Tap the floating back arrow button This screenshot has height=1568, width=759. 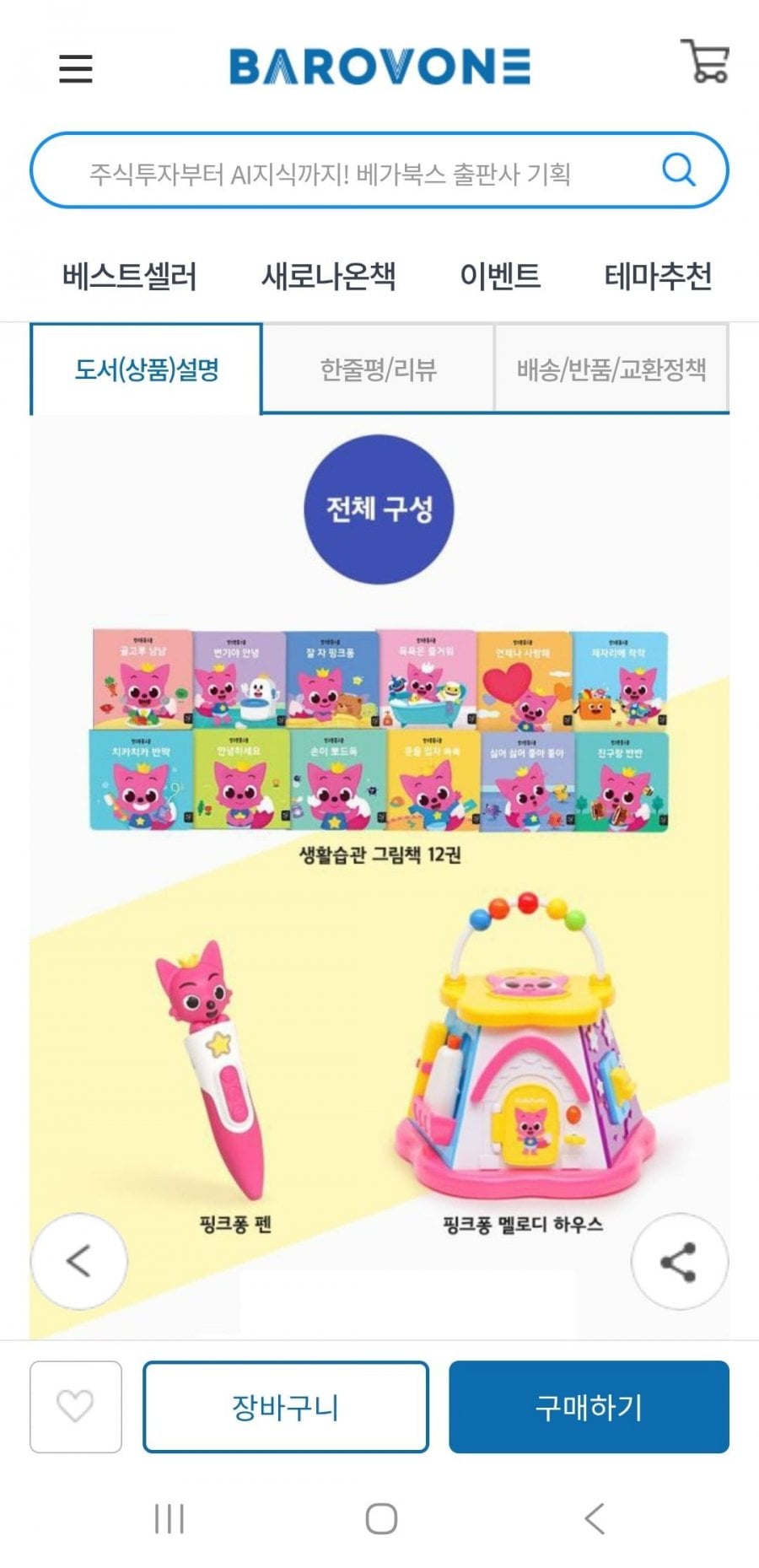pos(78,1261)
